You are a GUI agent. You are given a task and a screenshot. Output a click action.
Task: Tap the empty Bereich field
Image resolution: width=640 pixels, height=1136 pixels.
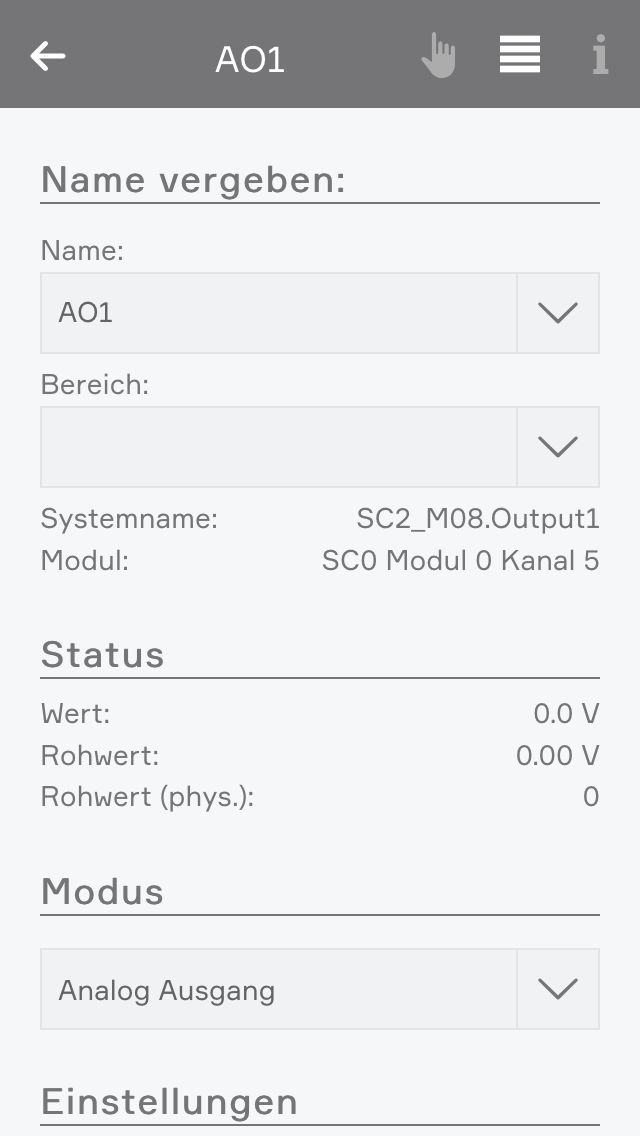coord(278,446)
